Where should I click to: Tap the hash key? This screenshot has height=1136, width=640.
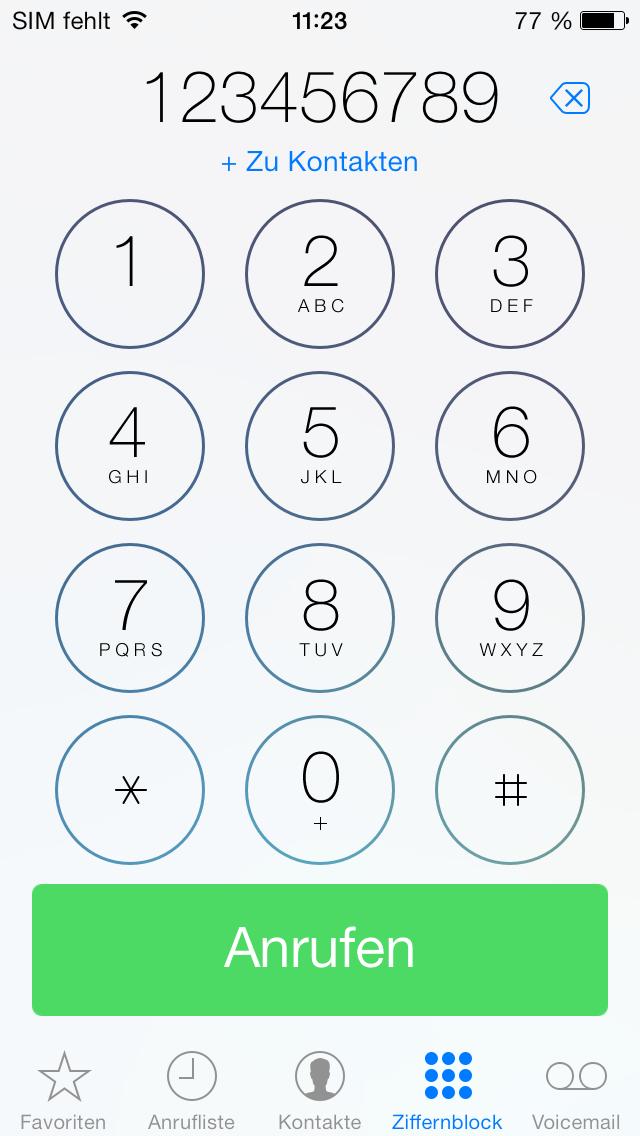pos(510,790)
